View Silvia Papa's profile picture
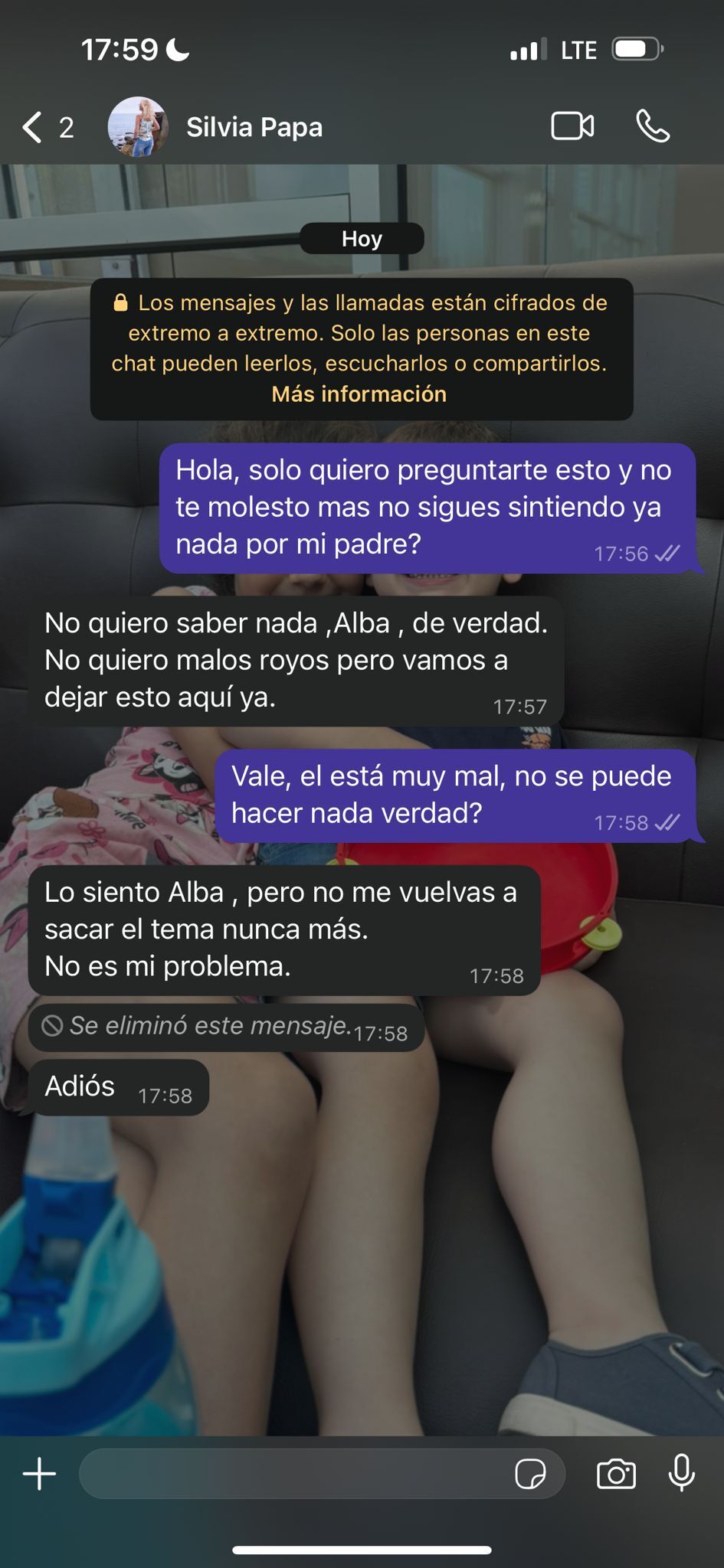Screen dimensions: 724x1568 pos(138,127)
